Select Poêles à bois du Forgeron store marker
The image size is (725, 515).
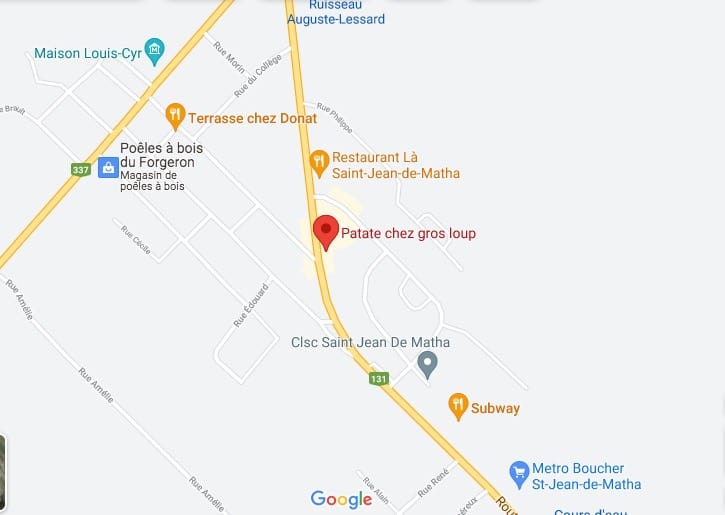click(107, 168)
